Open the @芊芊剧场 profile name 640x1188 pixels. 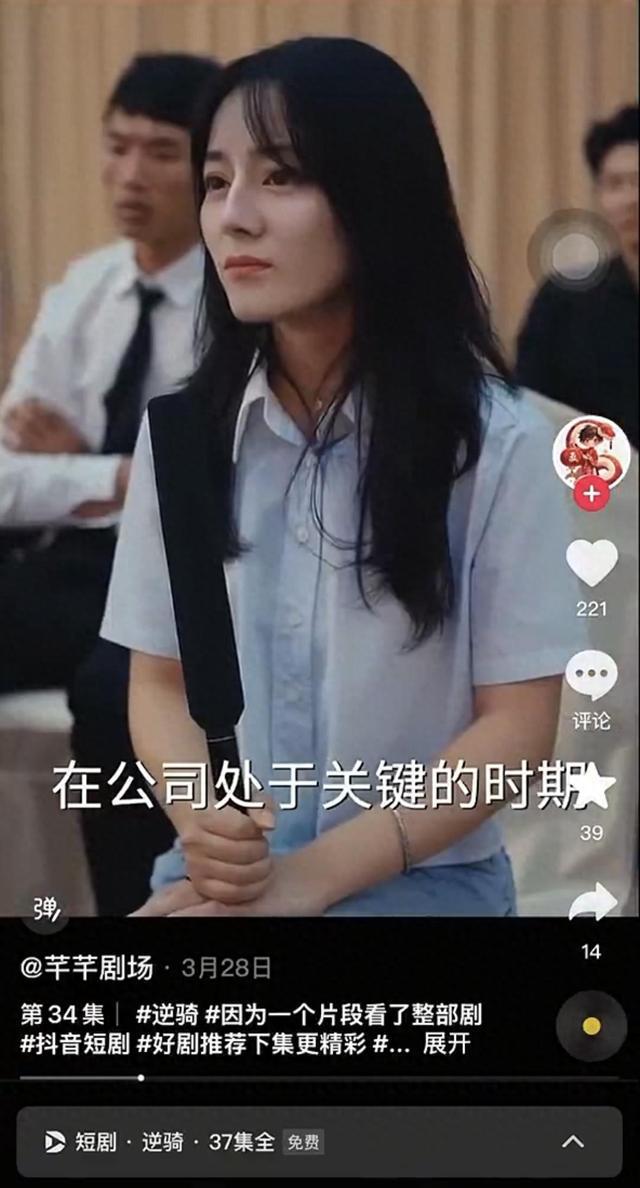[87, 967]
